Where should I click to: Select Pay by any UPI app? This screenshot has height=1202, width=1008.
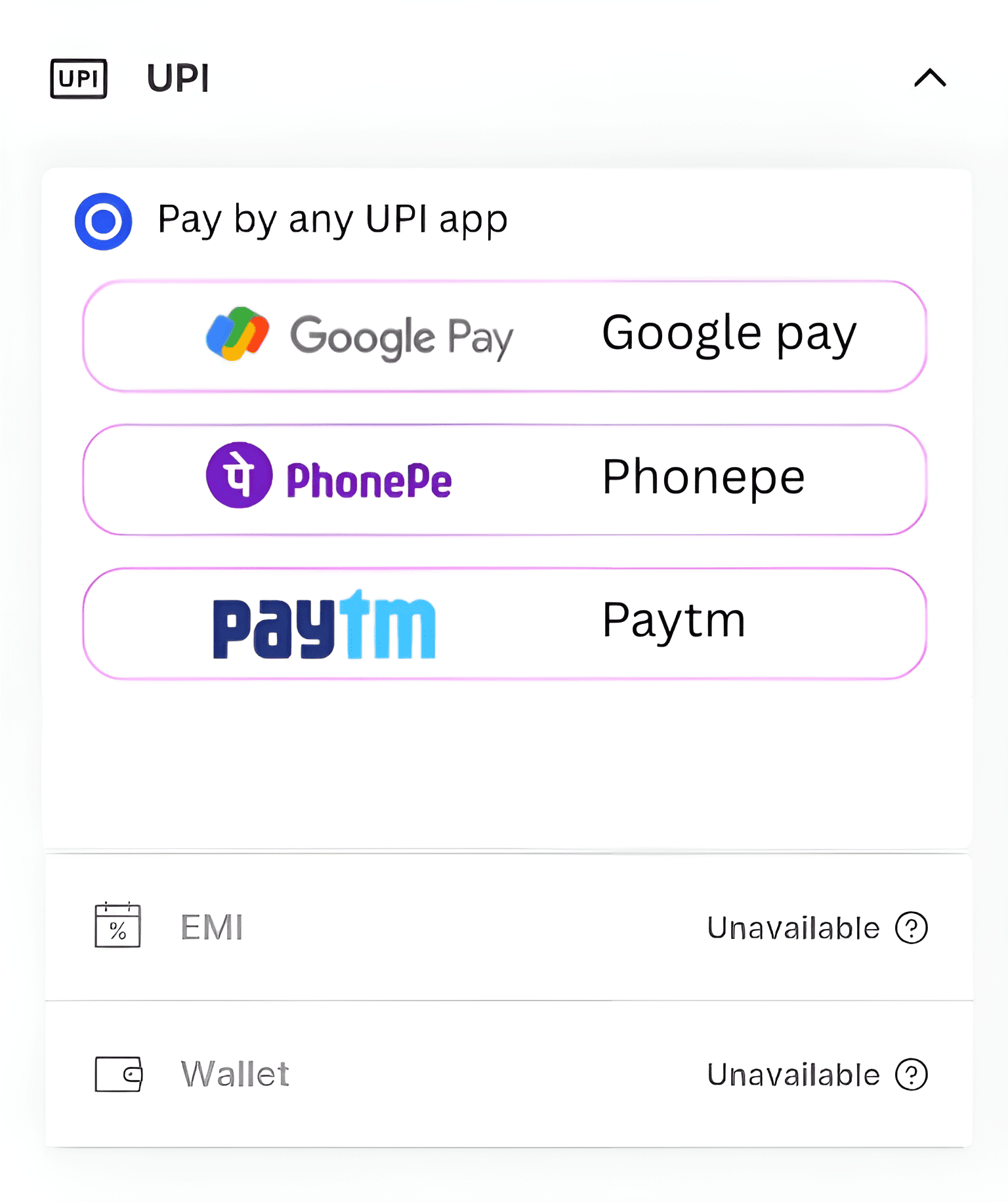coord(104,221)
